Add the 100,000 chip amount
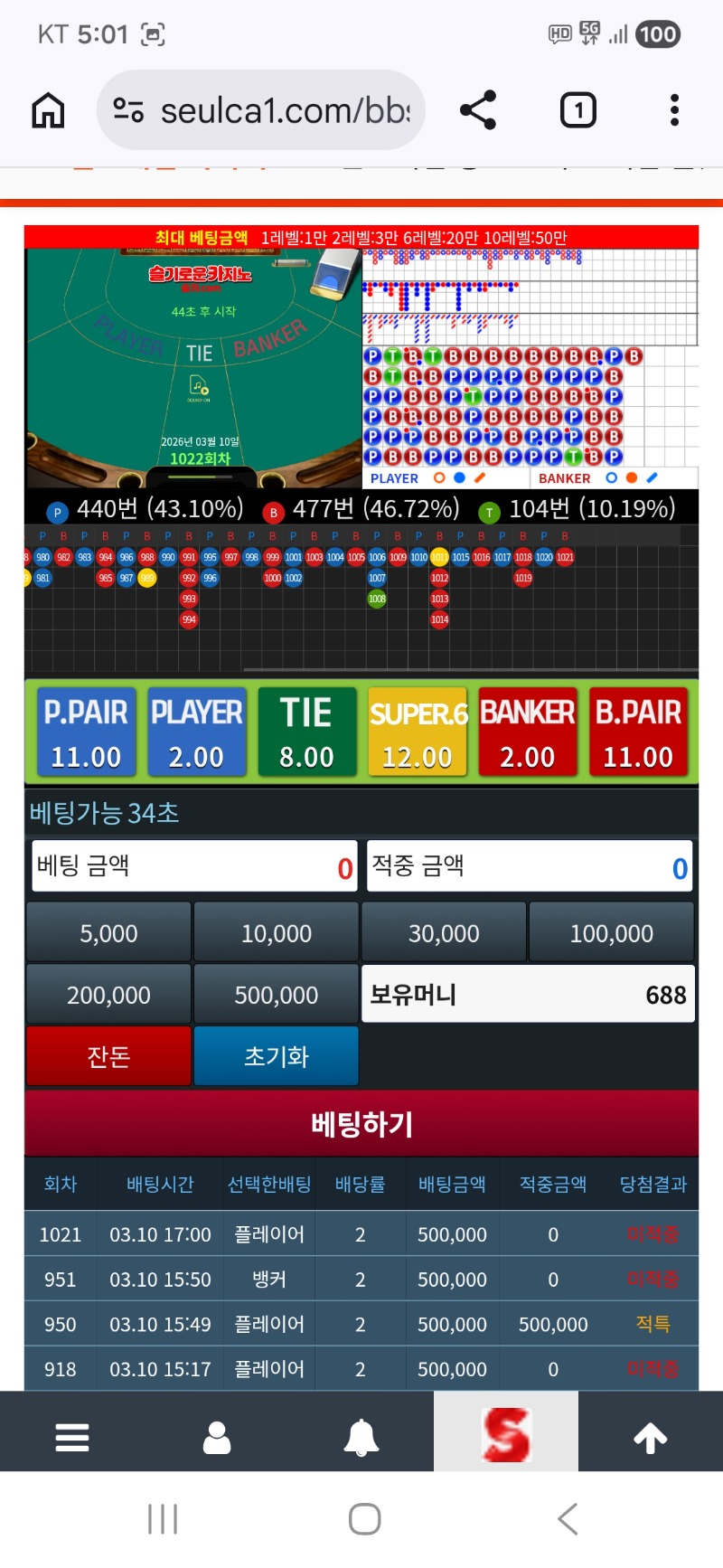723x1568 pixels. [611, 932]
